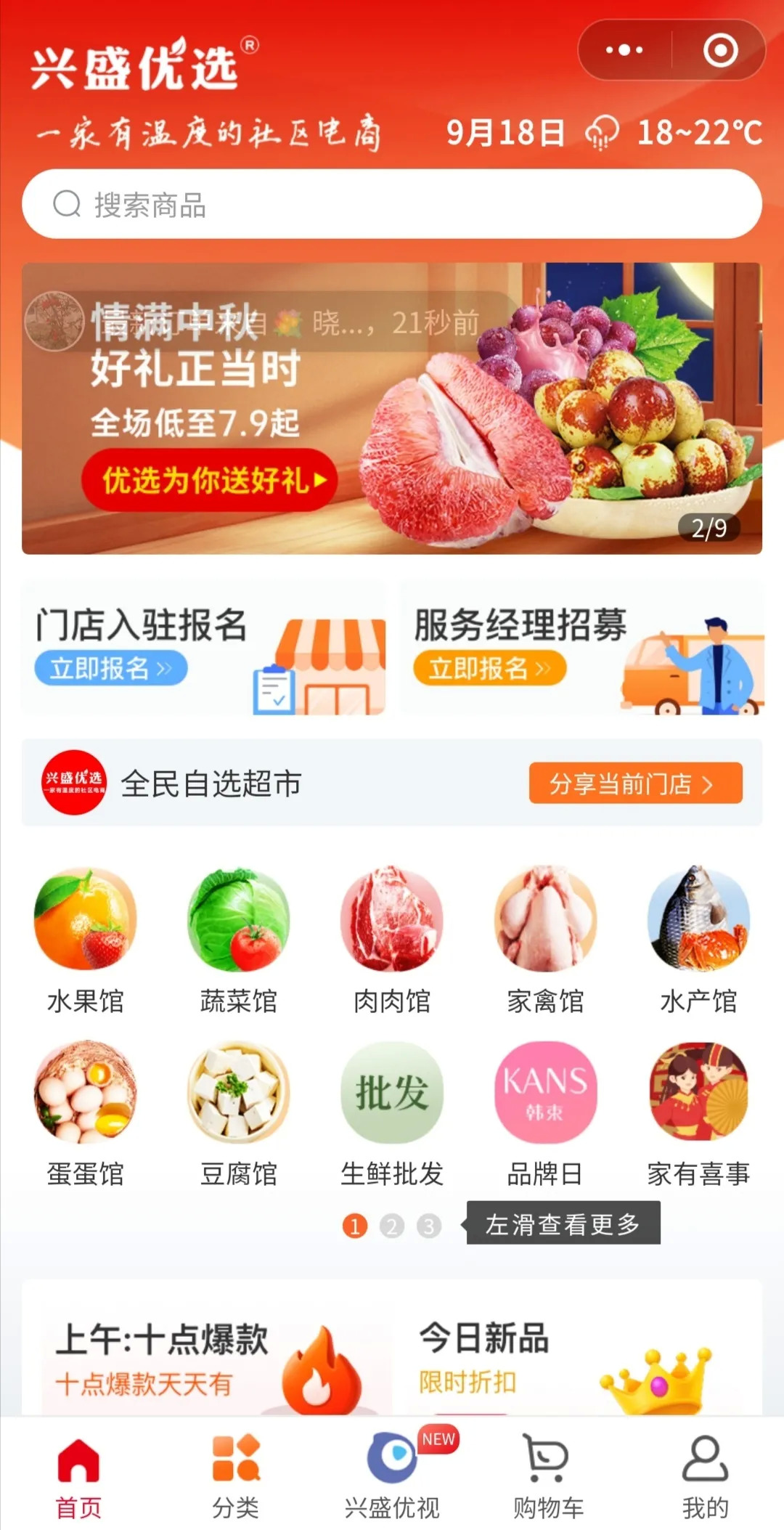Tap the 搜索商品 search box
The width and height of the screenshot is (784, 1530).
[x=392, y=204]
